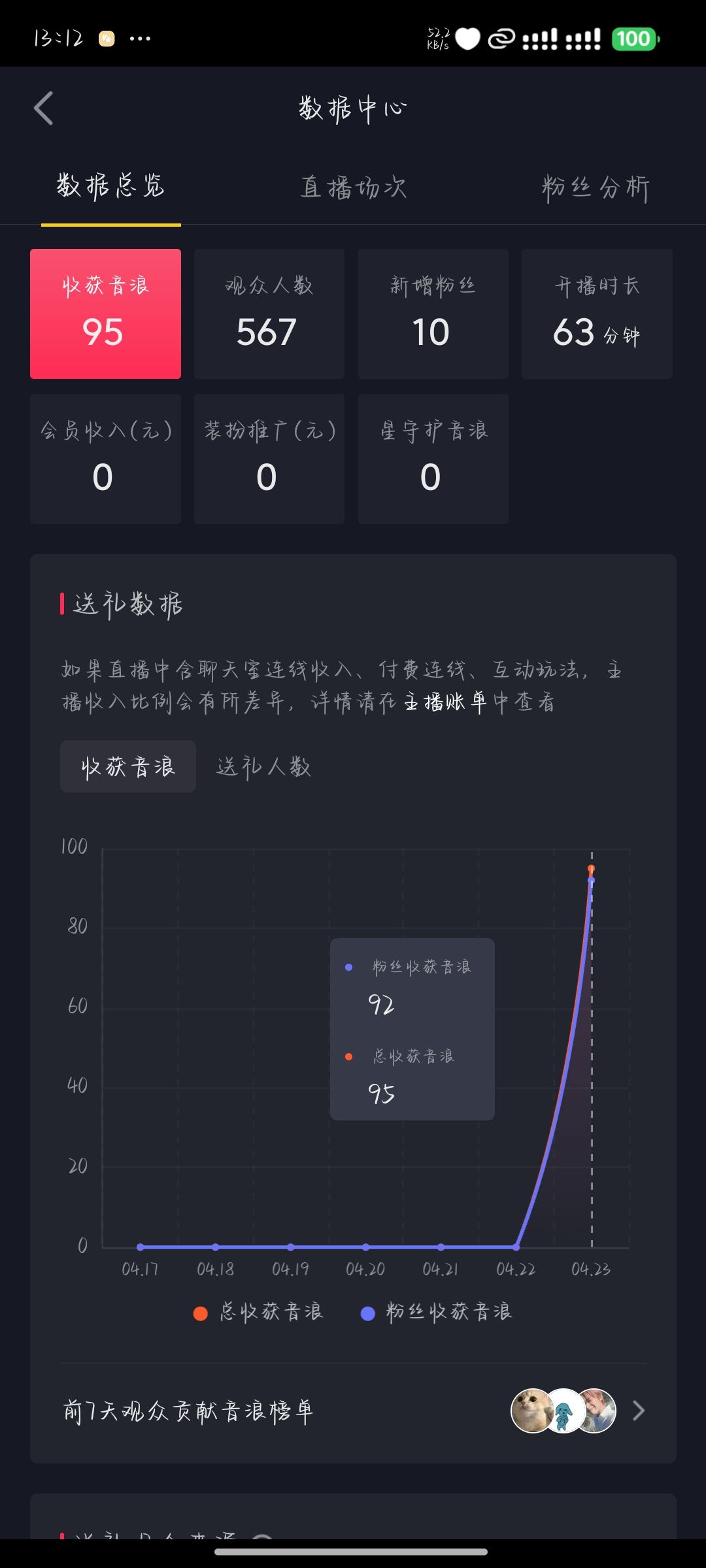The width and height of the screenshot is (706, 1568).
Task: Show the 收获音浪 chart
Action: click(x=128, y=766)
